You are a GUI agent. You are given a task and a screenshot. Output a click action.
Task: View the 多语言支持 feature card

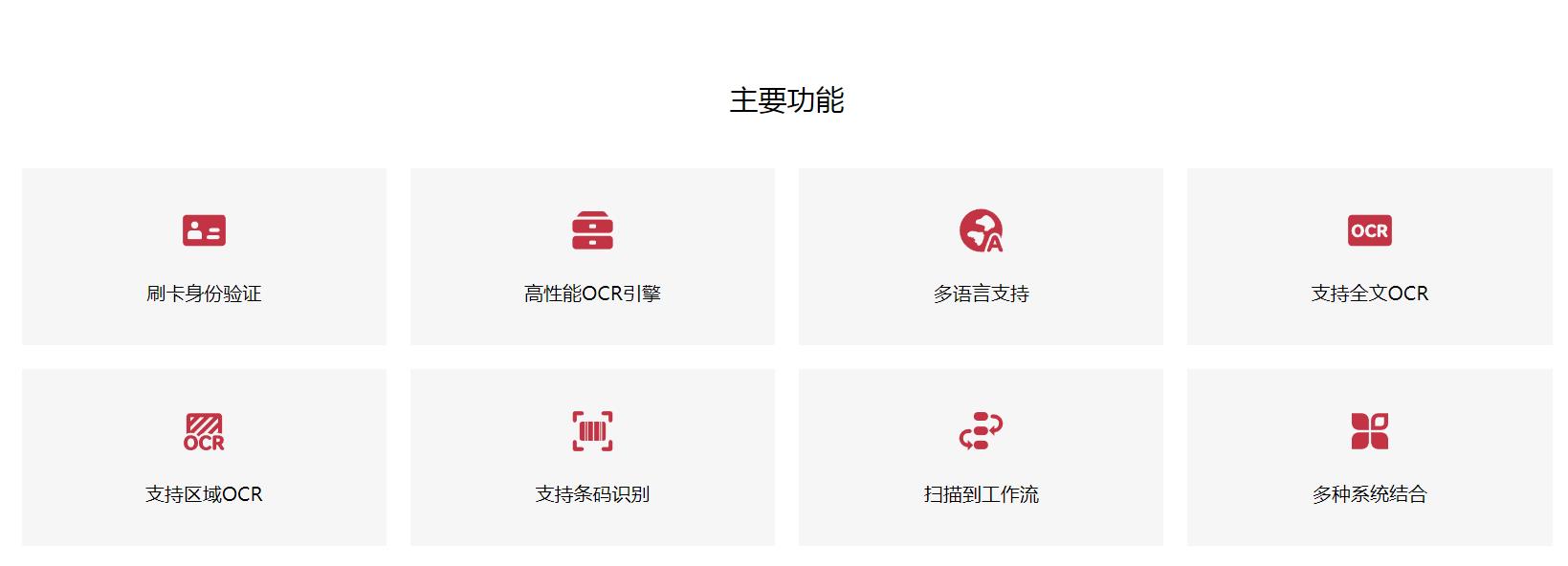click(x=981, y=256)
